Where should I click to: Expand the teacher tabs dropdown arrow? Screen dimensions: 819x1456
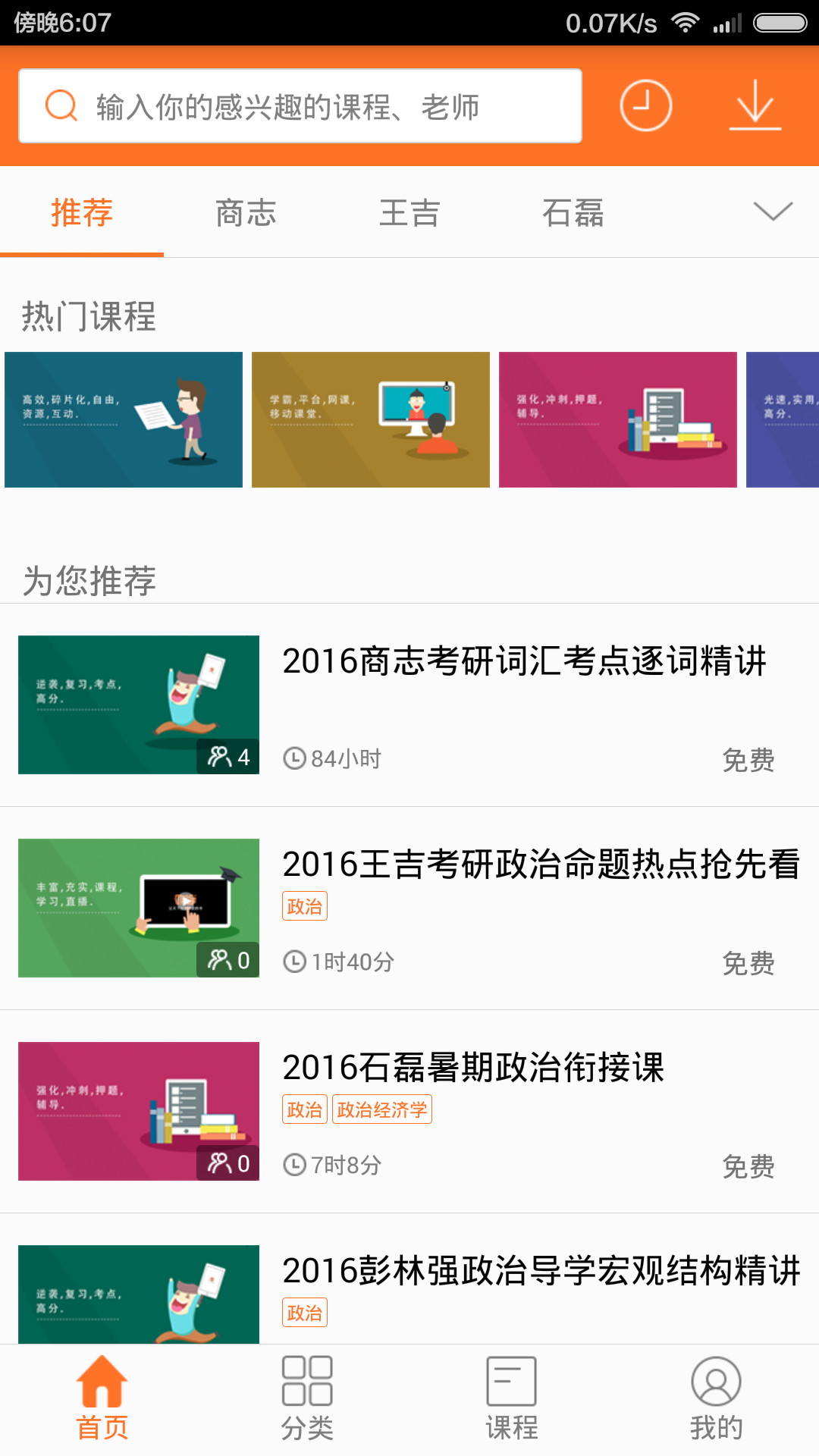[x=773, y=211]
